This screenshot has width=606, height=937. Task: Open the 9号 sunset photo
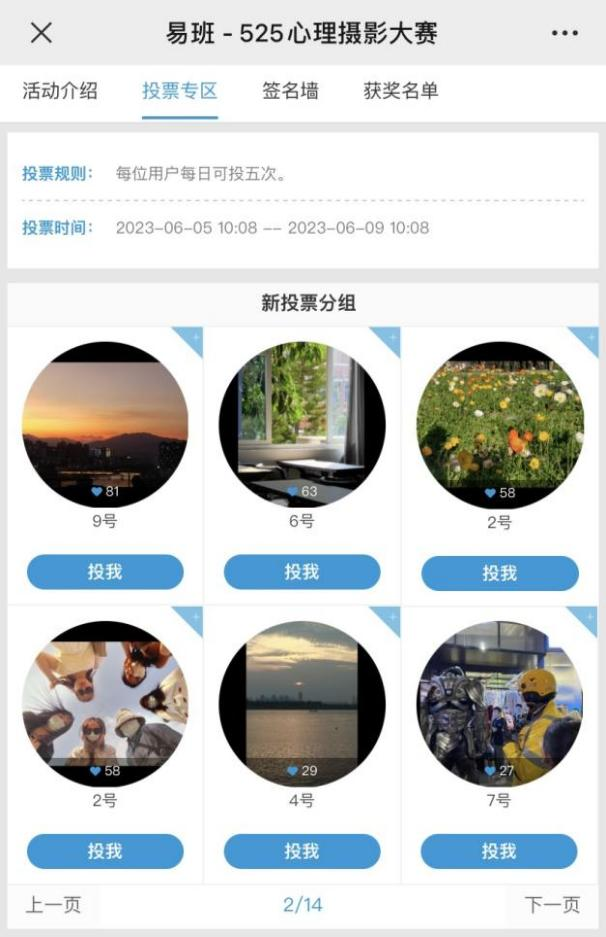tap(104, 425)
